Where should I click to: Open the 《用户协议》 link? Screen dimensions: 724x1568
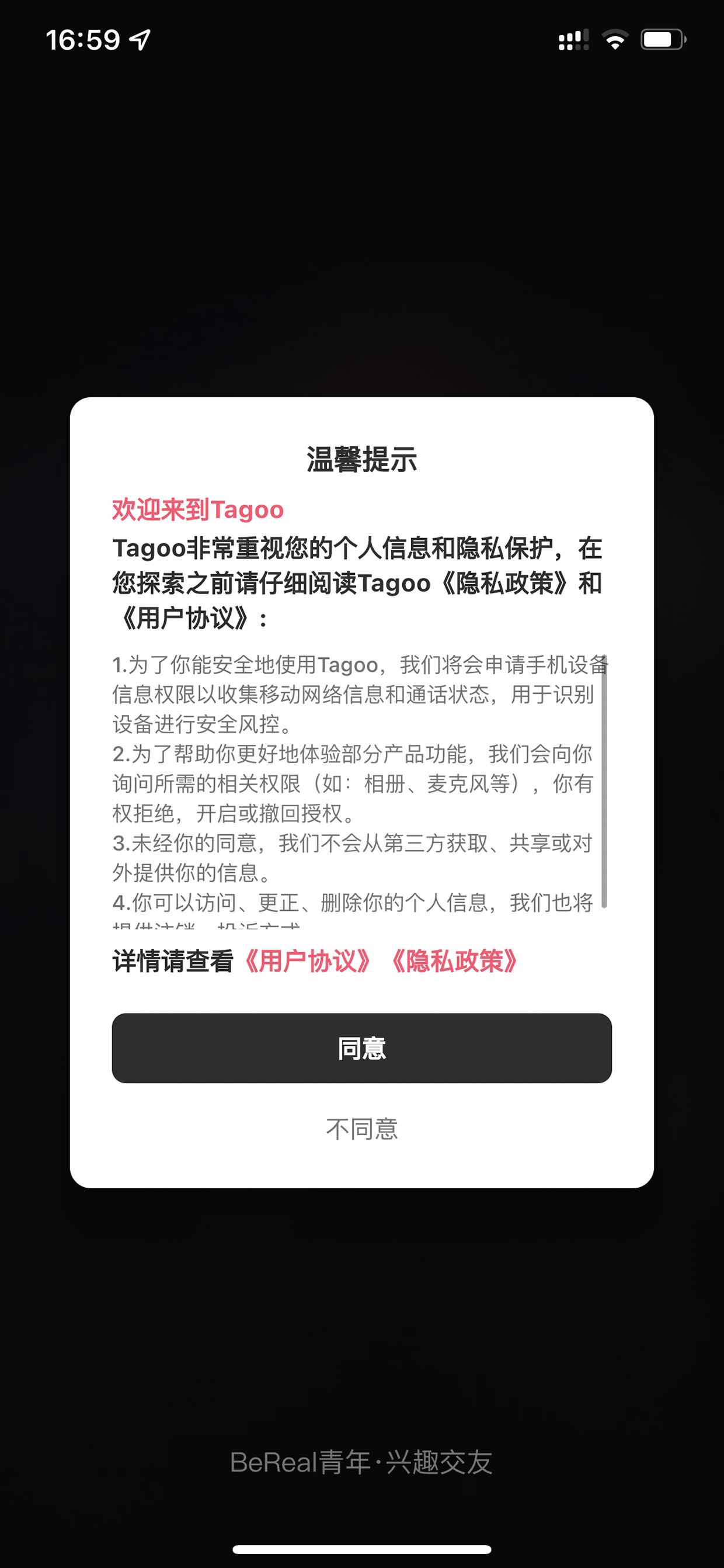(308, 961)
